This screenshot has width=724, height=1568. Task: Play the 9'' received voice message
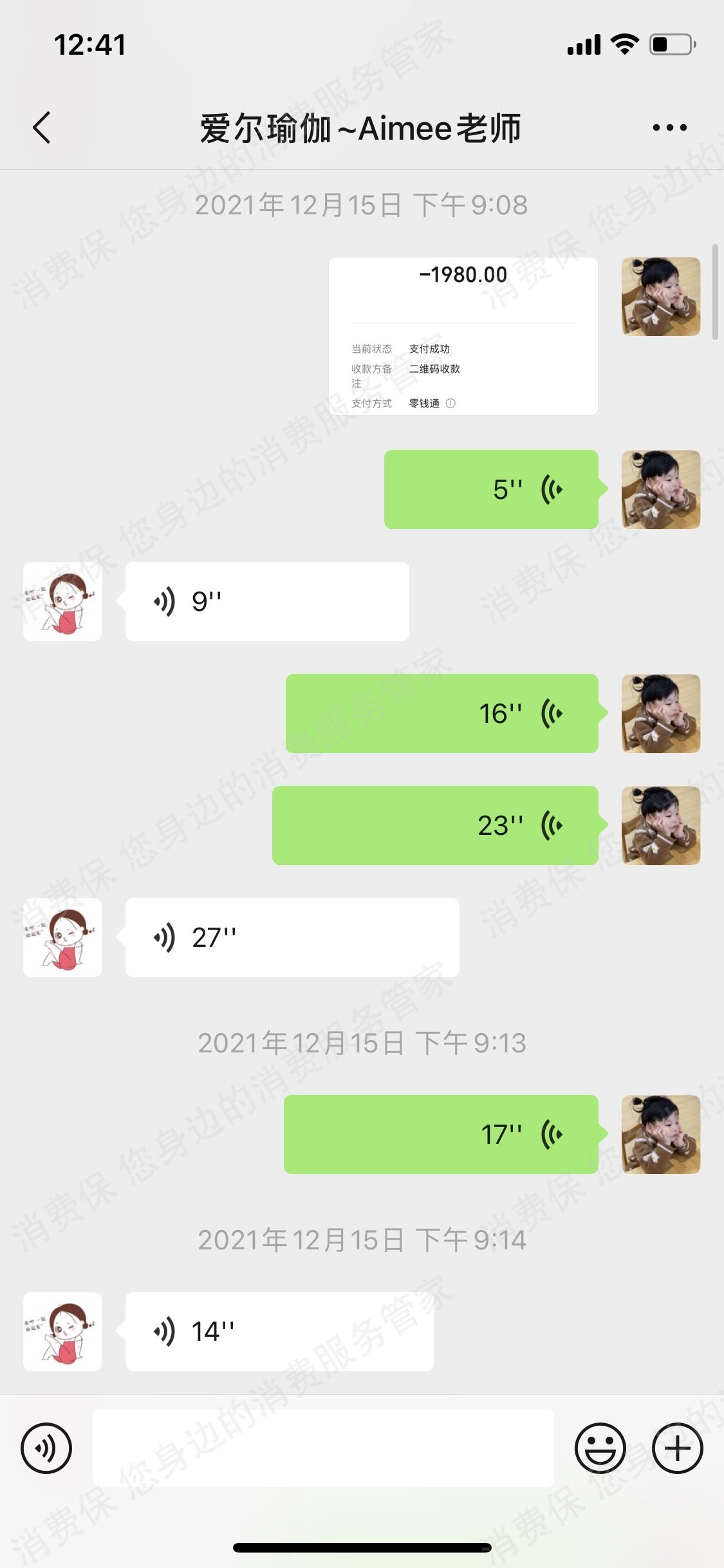pyautogui.click(x=266, y=601)
